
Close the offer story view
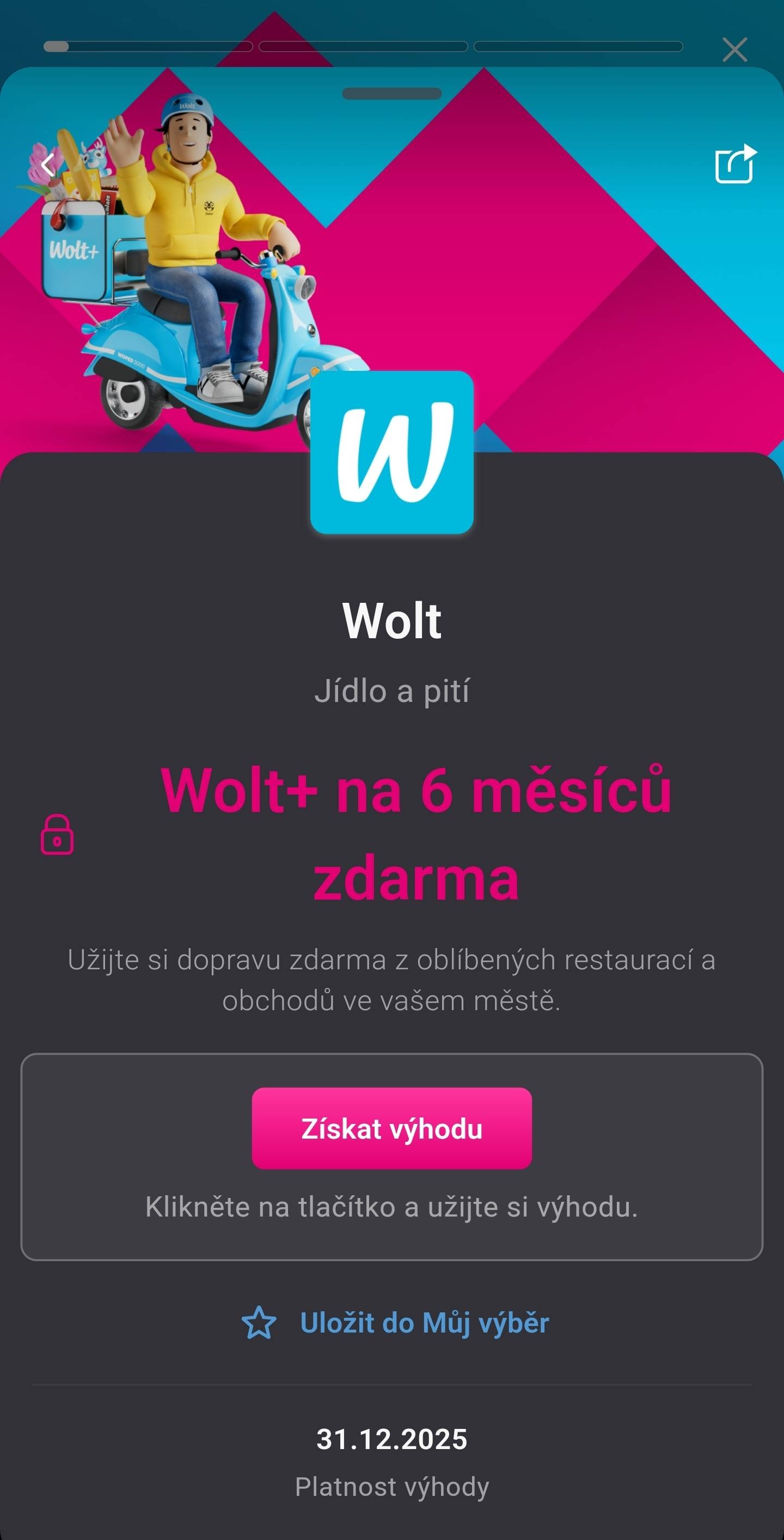[734, 50]
